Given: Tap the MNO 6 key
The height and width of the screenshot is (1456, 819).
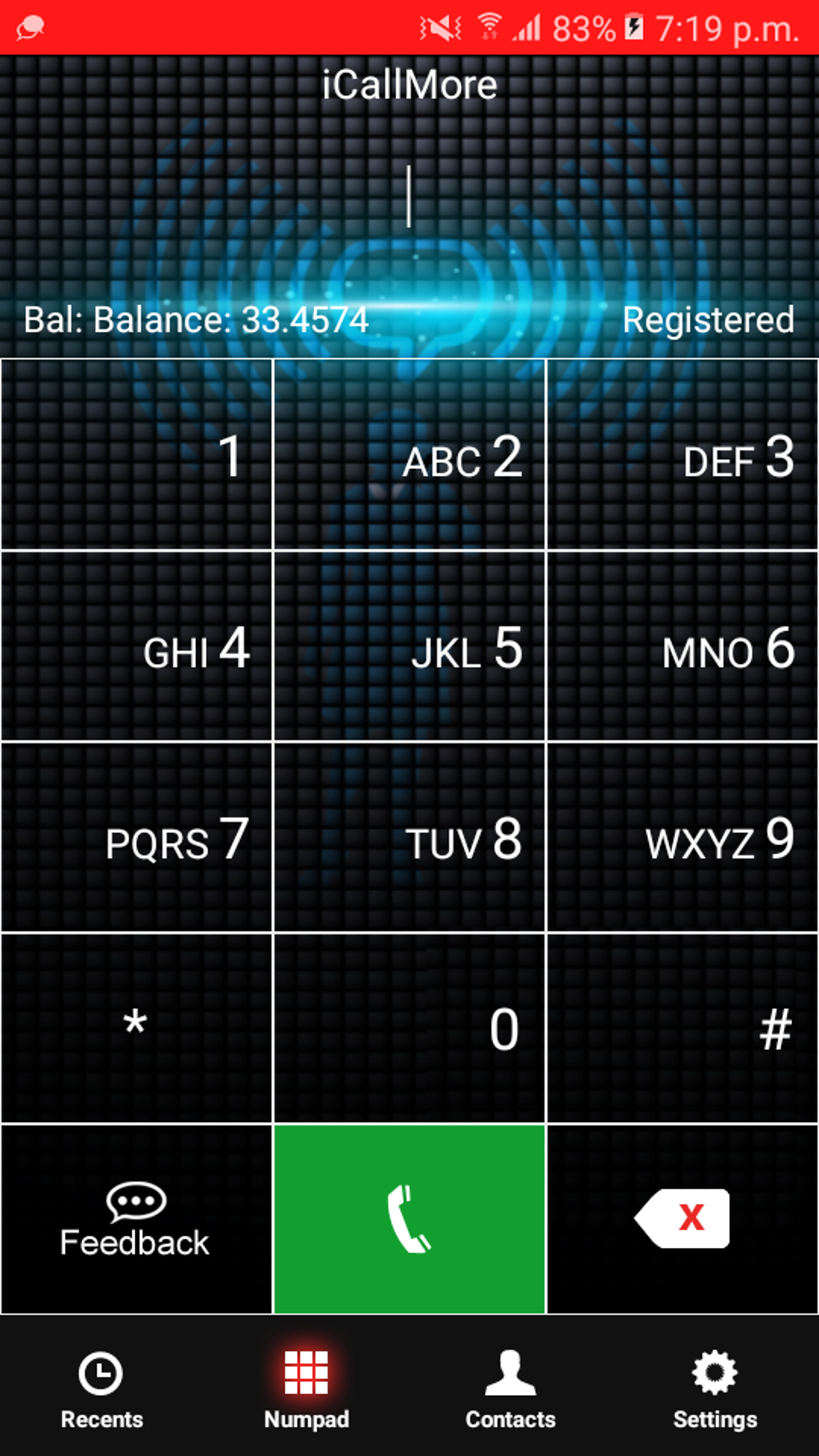Looking at the screenshot, I should click(682, 646).
